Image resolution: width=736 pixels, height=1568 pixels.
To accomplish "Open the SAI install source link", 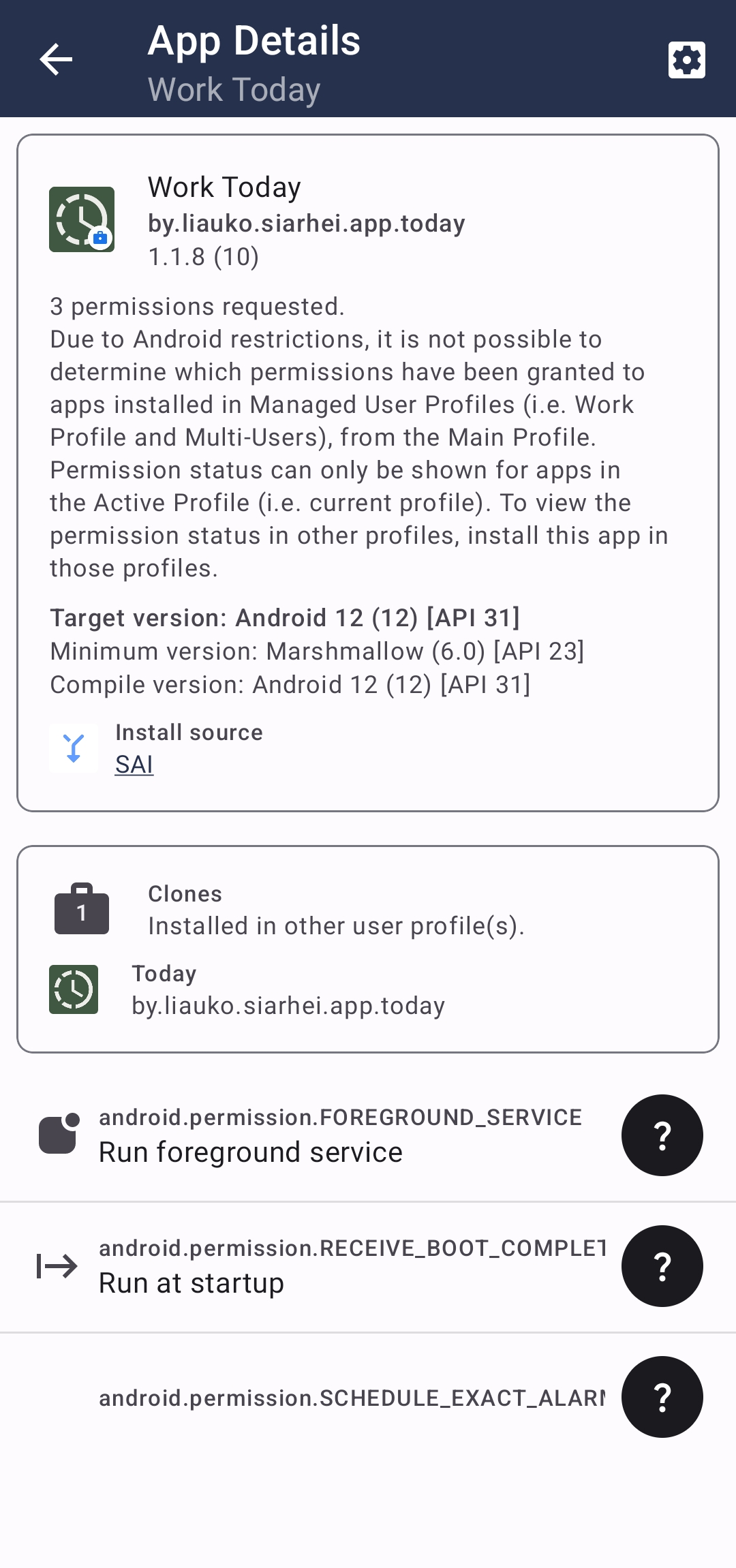I will click(x=134, y=765).
